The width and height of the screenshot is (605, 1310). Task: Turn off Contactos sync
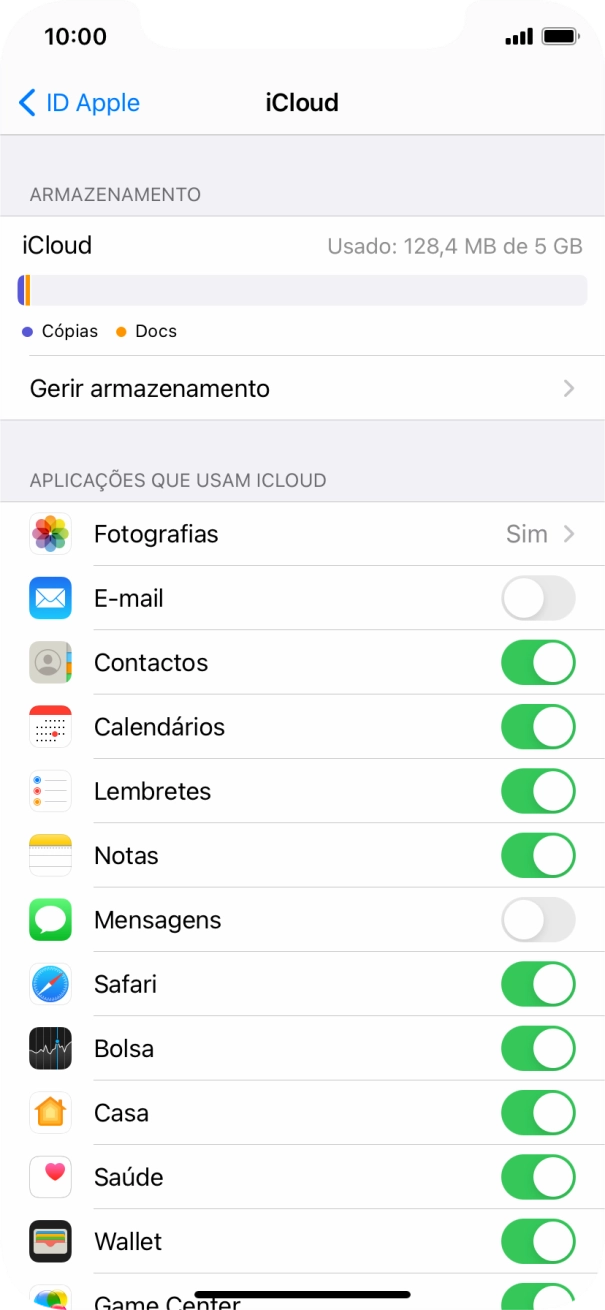point(538,663)
